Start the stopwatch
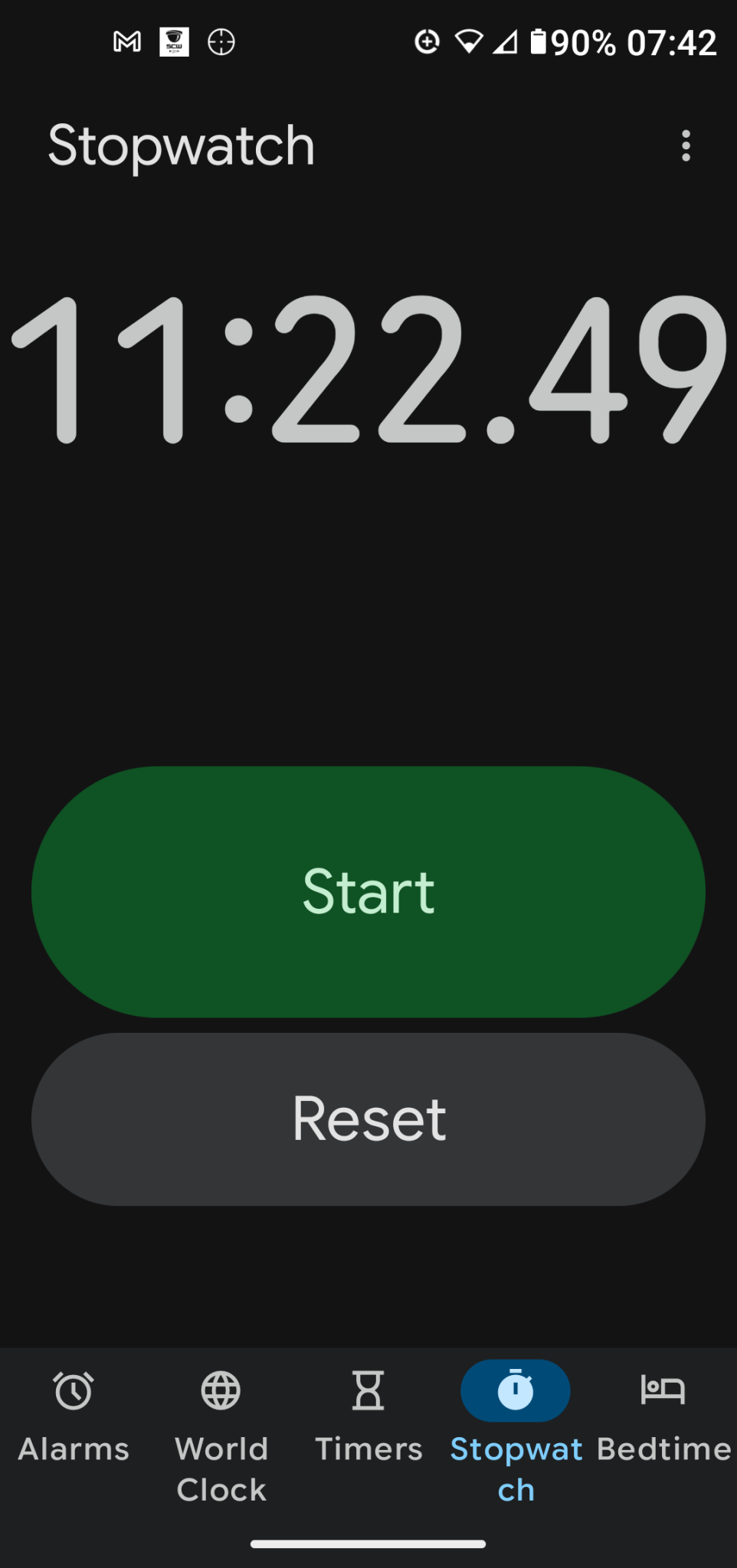 [368, 891]
